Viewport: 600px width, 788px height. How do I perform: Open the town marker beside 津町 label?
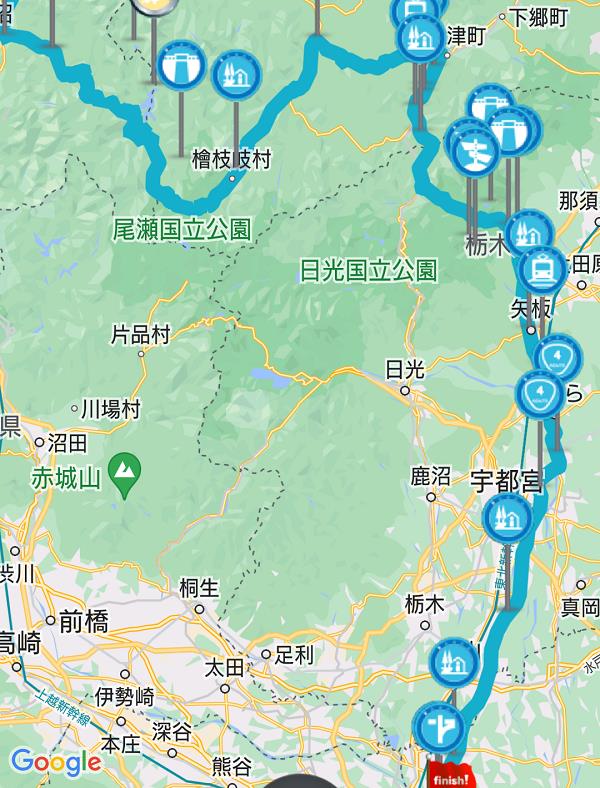coord(422,40)
